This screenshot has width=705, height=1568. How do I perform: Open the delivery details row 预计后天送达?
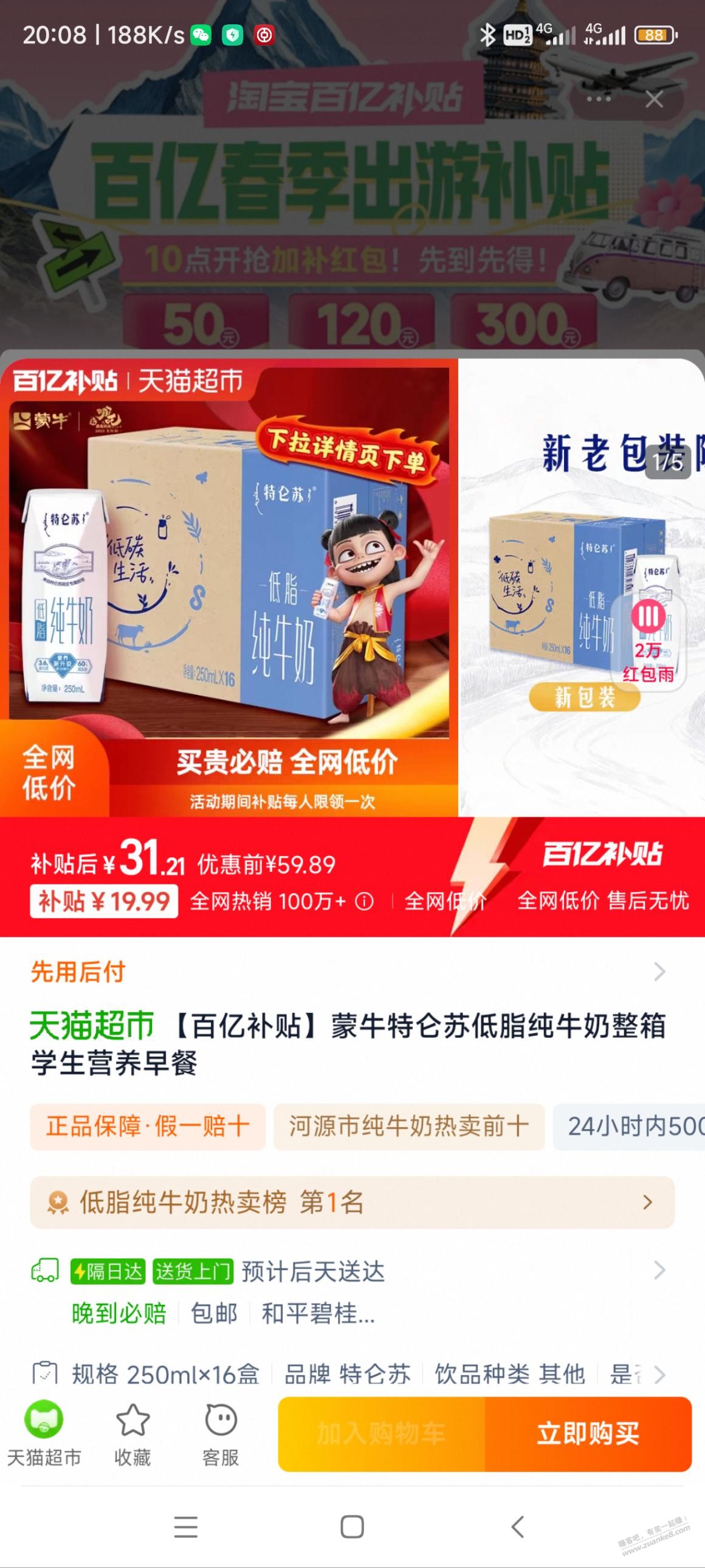coord(352,1271)
